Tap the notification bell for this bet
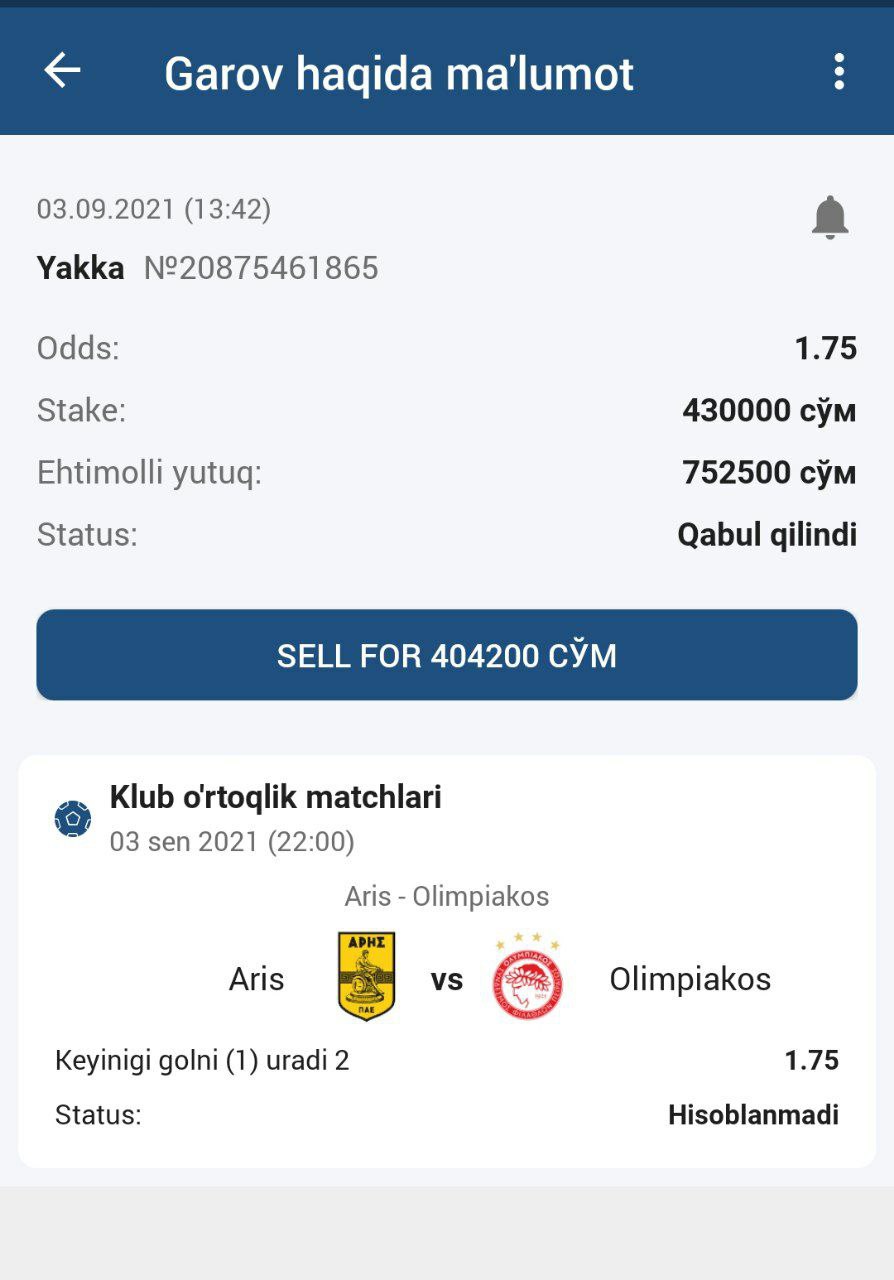This screenshot has height=1280, width=894. (x=829, y=217)
